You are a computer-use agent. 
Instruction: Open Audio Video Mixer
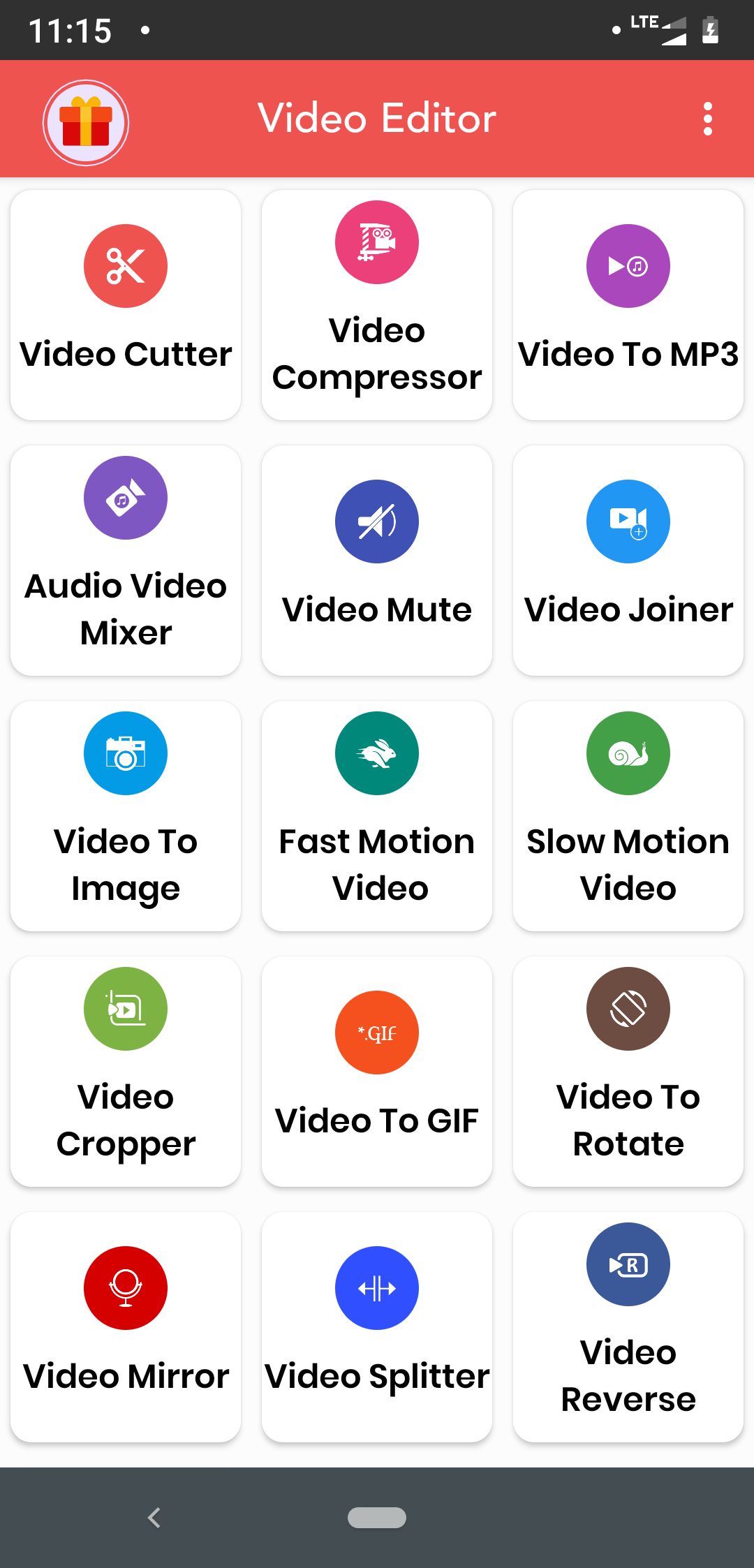coord(126,561)
